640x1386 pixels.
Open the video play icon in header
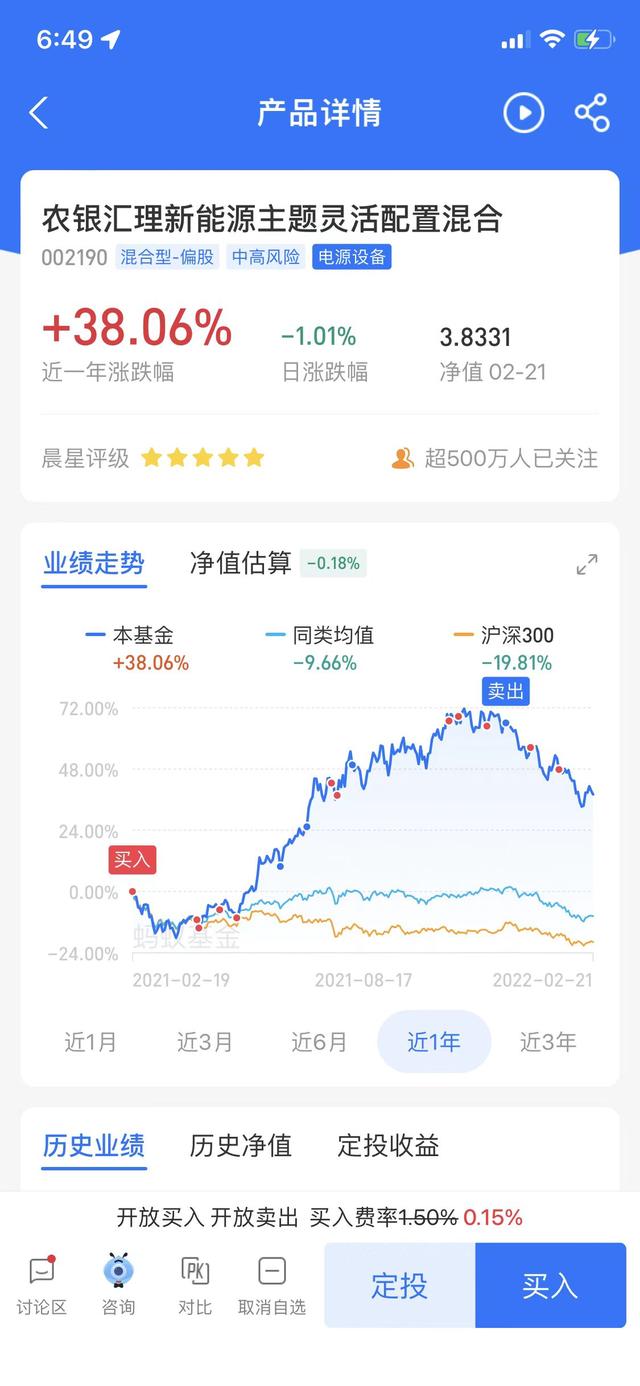click(x=524, y=113)
